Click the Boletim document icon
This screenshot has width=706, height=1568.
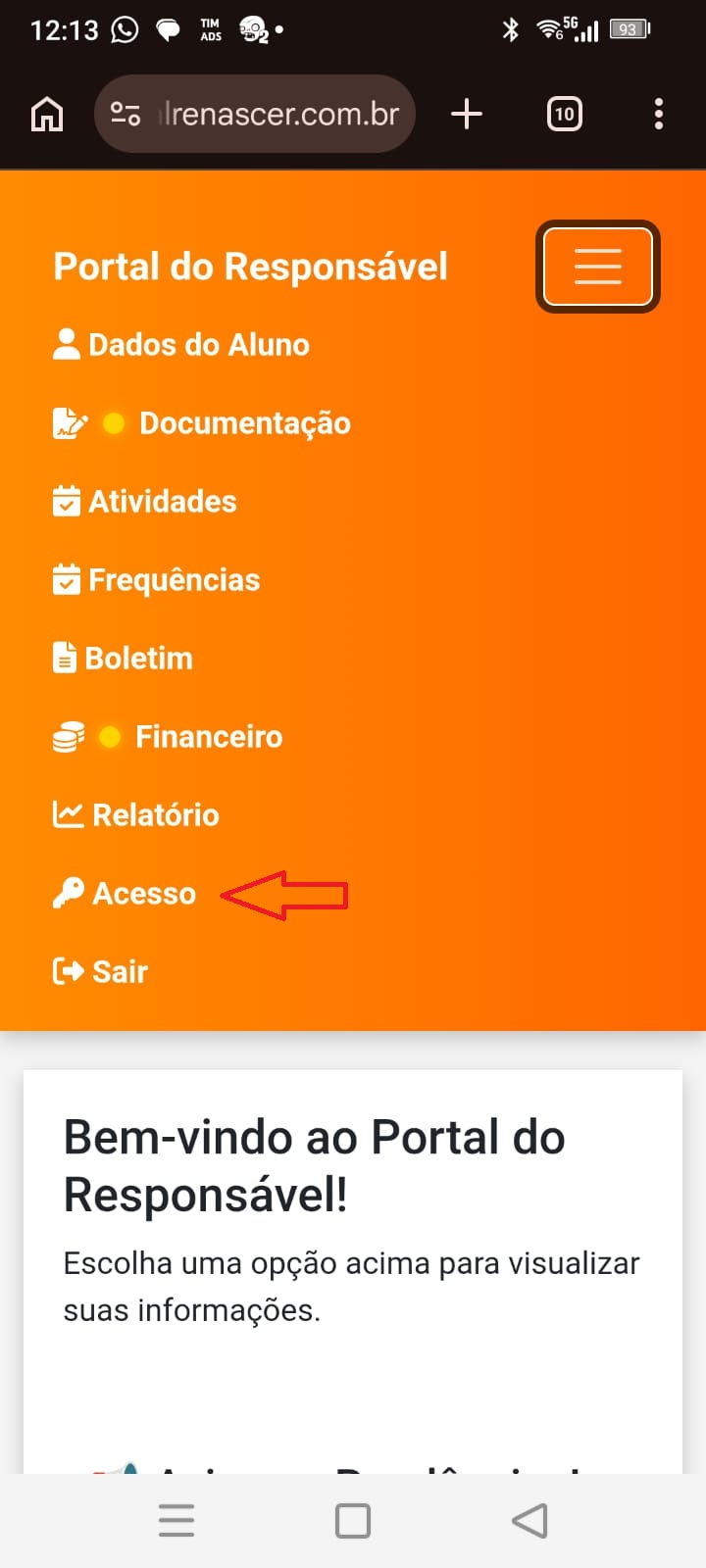click(64, 658)
